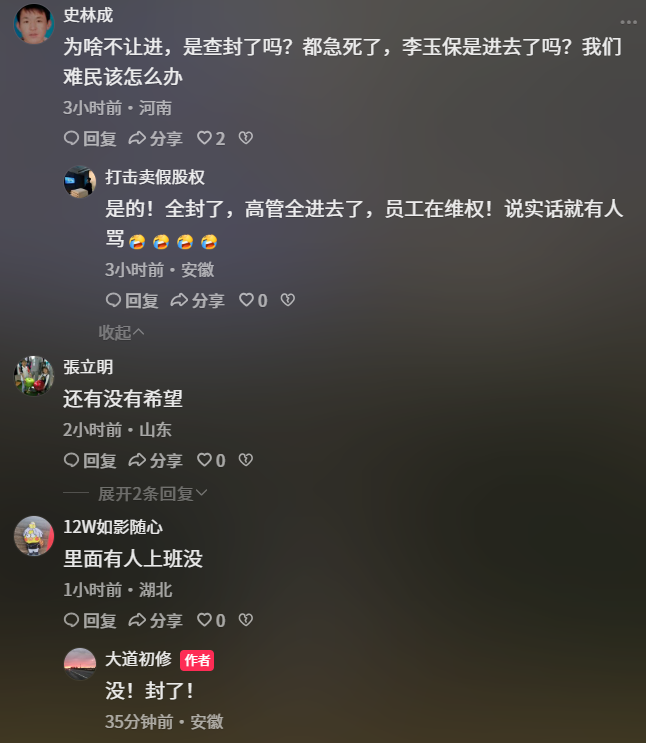Reply to 打击卖假股权's comment
The height and width of the screenshot is (743, 646).
click(x=132, y=300)
